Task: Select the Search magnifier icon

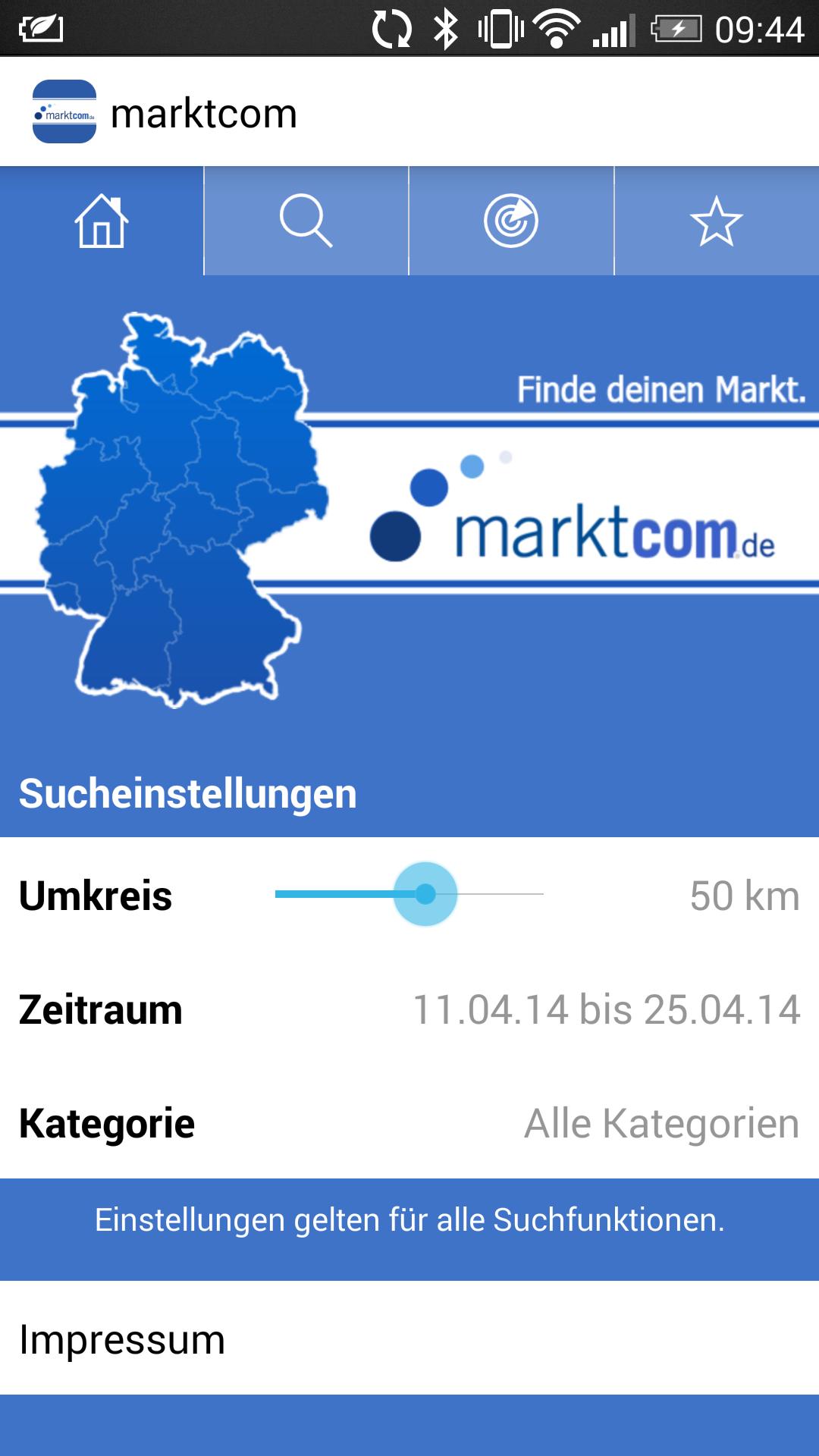Action: coord(306,222)
